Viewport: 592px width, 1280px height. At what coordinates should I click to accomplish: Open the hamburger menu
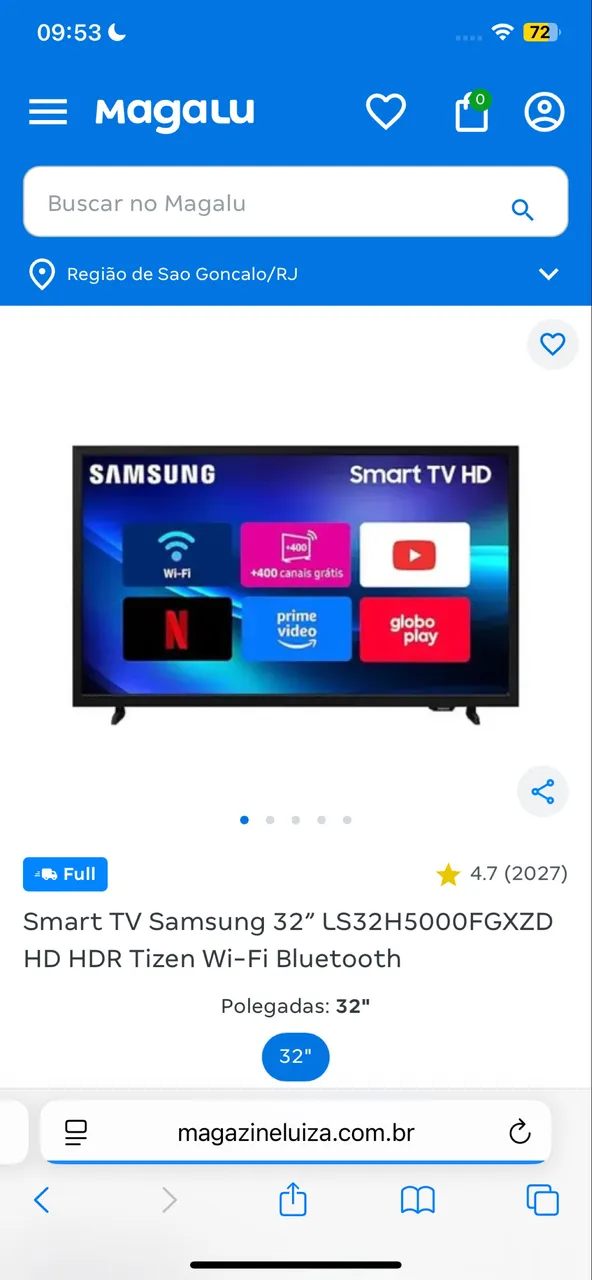click(x=48, y=112)
